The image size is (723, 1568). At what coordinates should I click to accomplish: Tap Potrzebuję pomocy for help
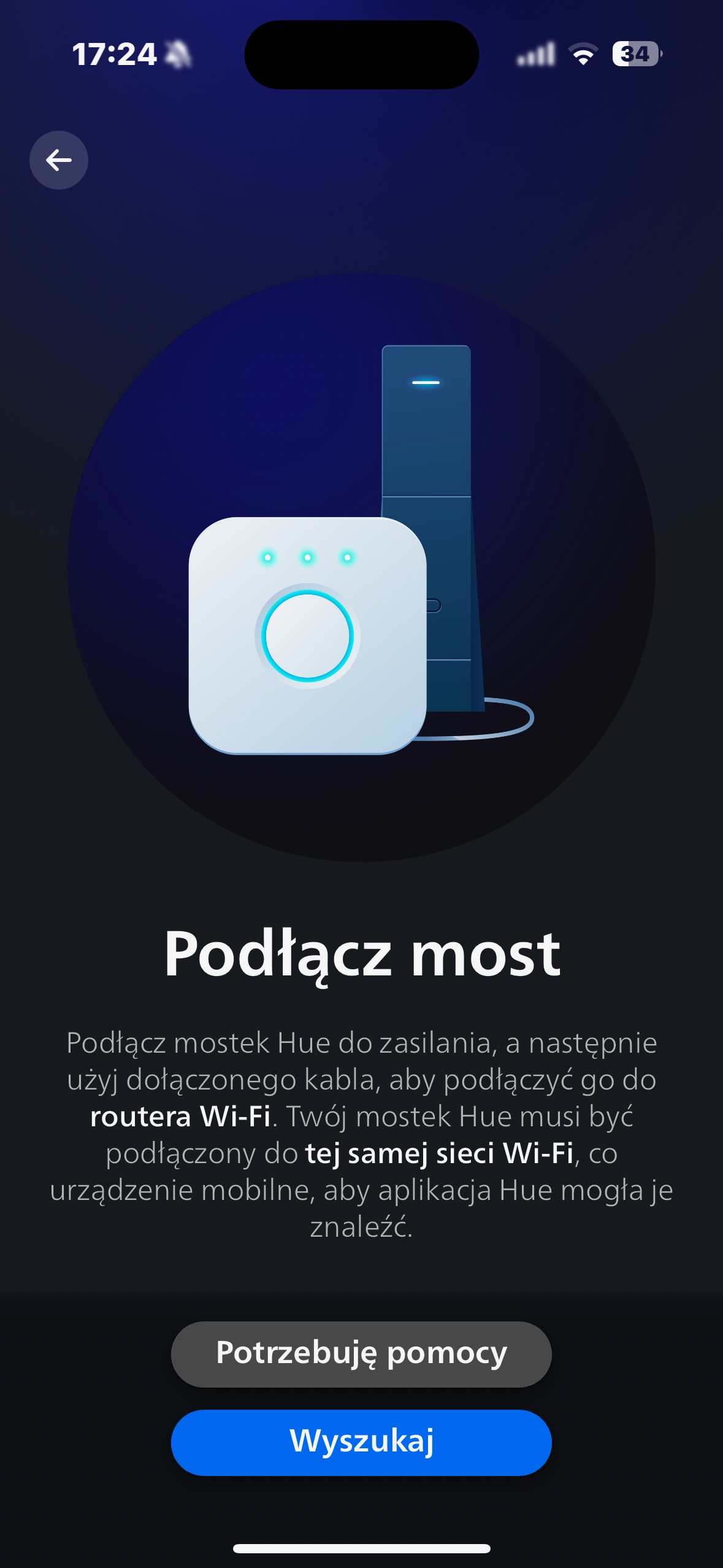(361, 1354)
